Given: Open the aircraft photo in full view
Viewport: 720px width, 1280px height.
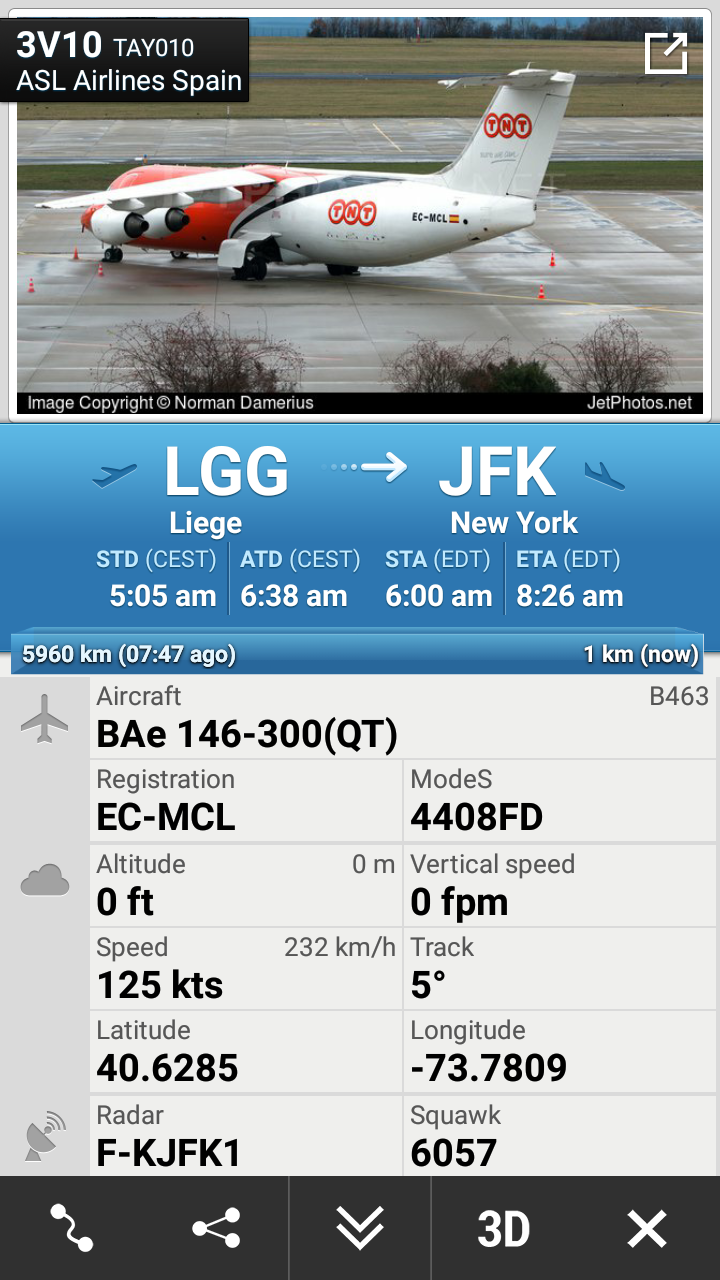Looking at the screenshot, I should pos(666,54).
